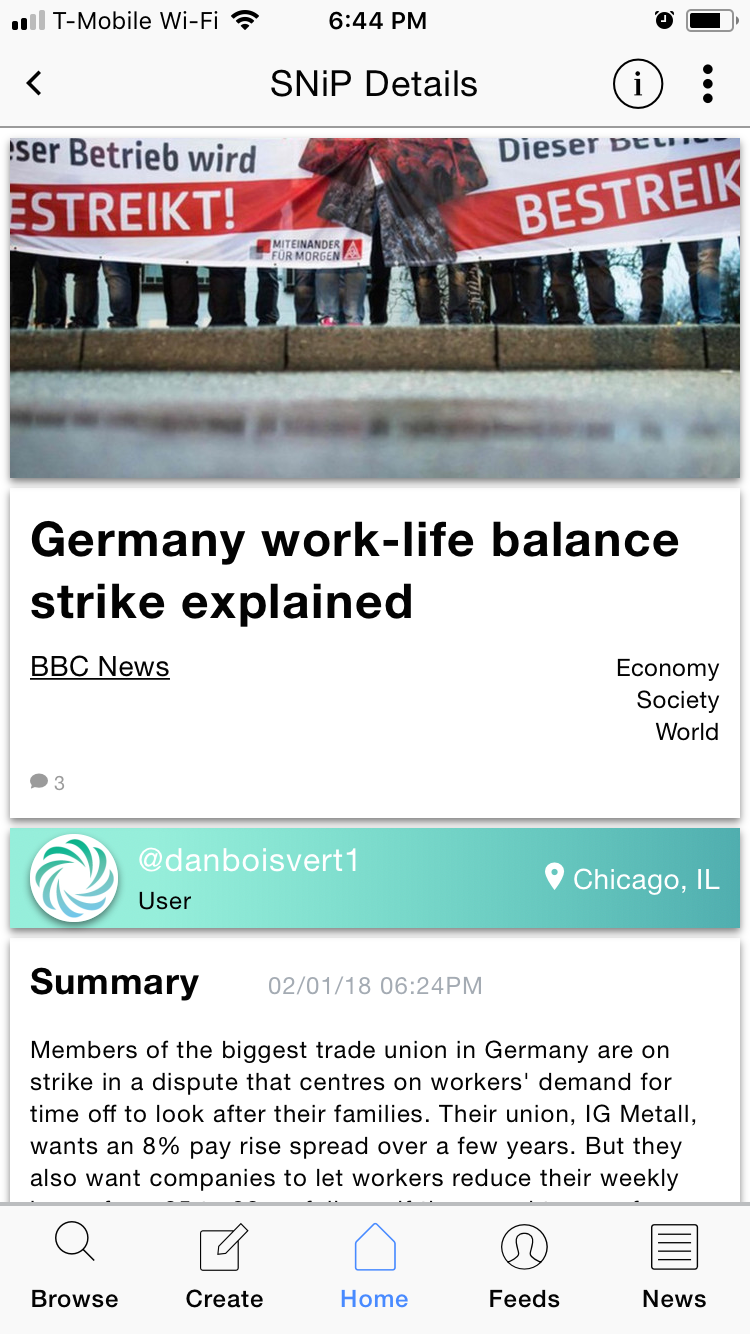Open the info icon in the header
This screenshot has width=750, height=1334.
pyautogui.click(x=638, y=85)
